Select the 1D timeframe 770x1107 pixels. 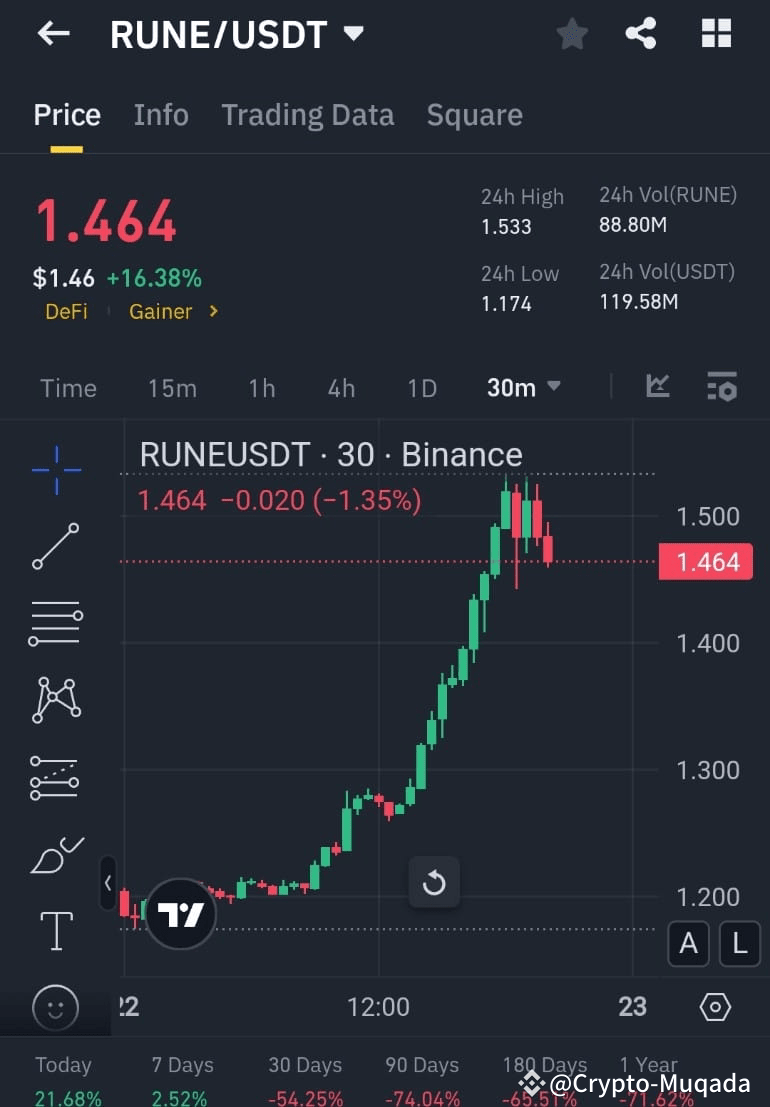click(421, 388)
